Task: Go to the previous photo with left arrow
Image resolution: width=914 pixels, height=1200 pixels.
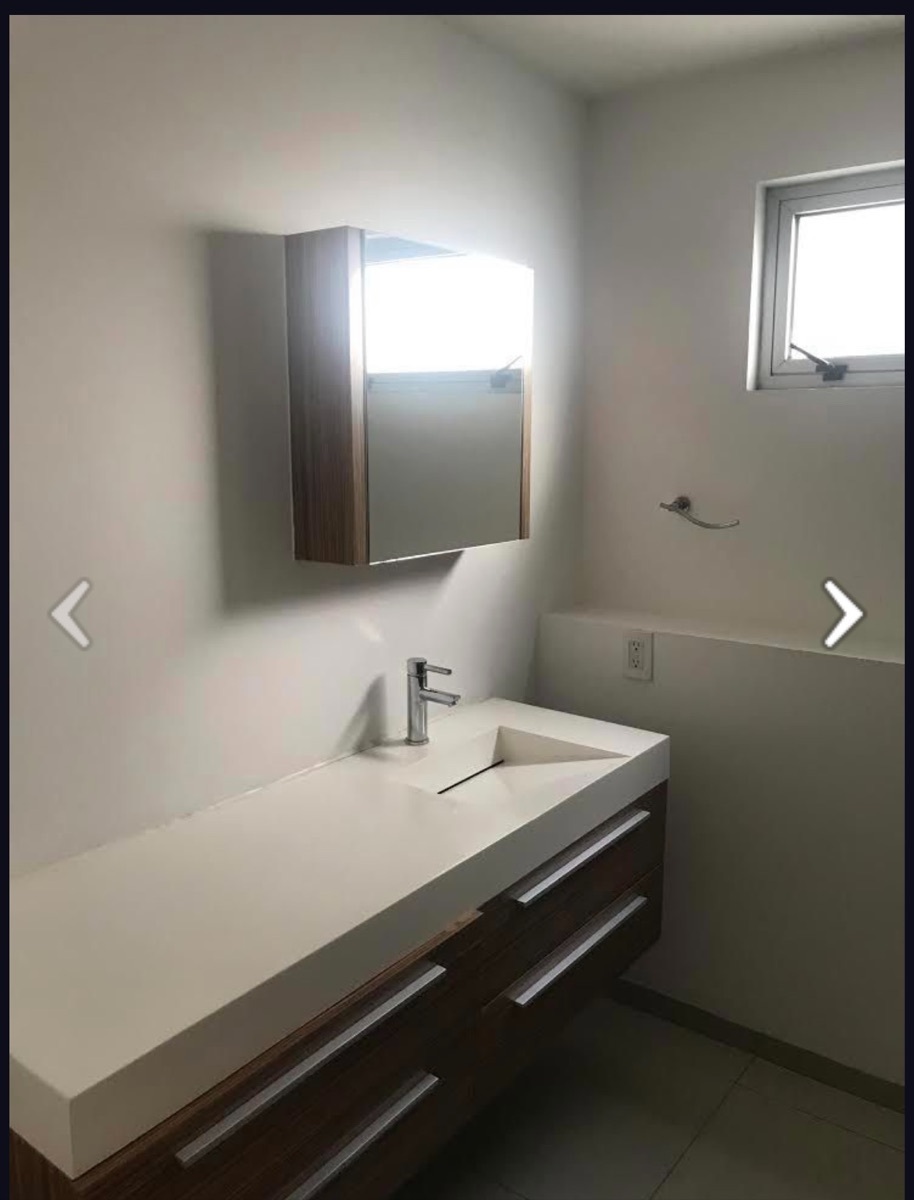Action: 70,614
